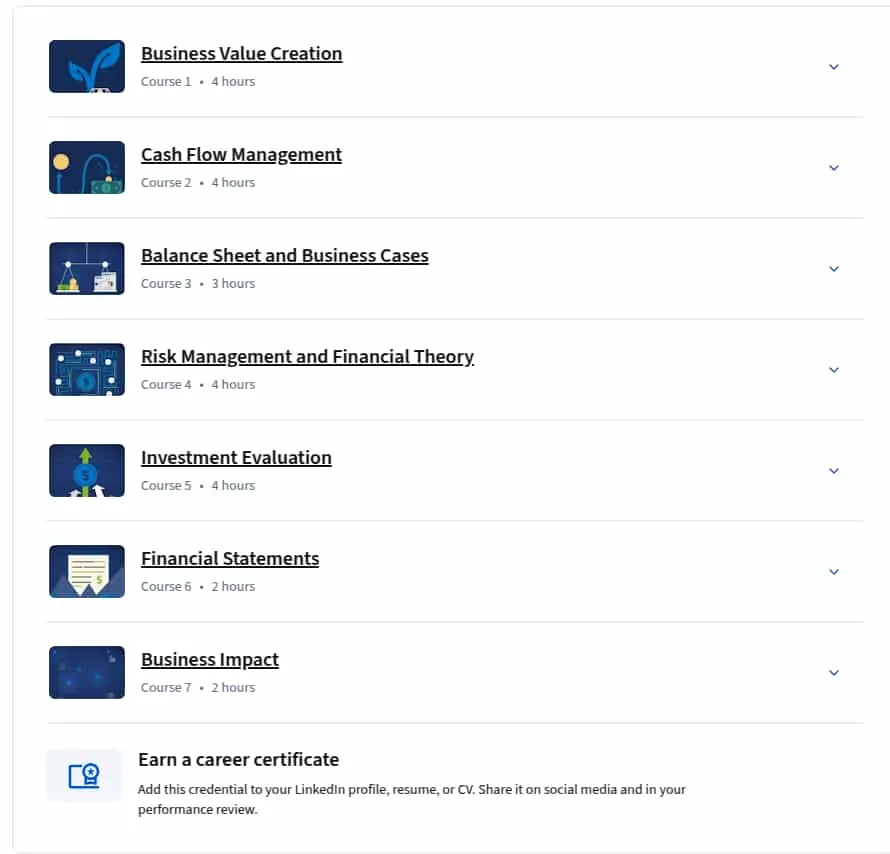The height and width of the screenshot is (854, 890).
Task: Expand Cash Flow Management details chevron
Action: point(833,168)
